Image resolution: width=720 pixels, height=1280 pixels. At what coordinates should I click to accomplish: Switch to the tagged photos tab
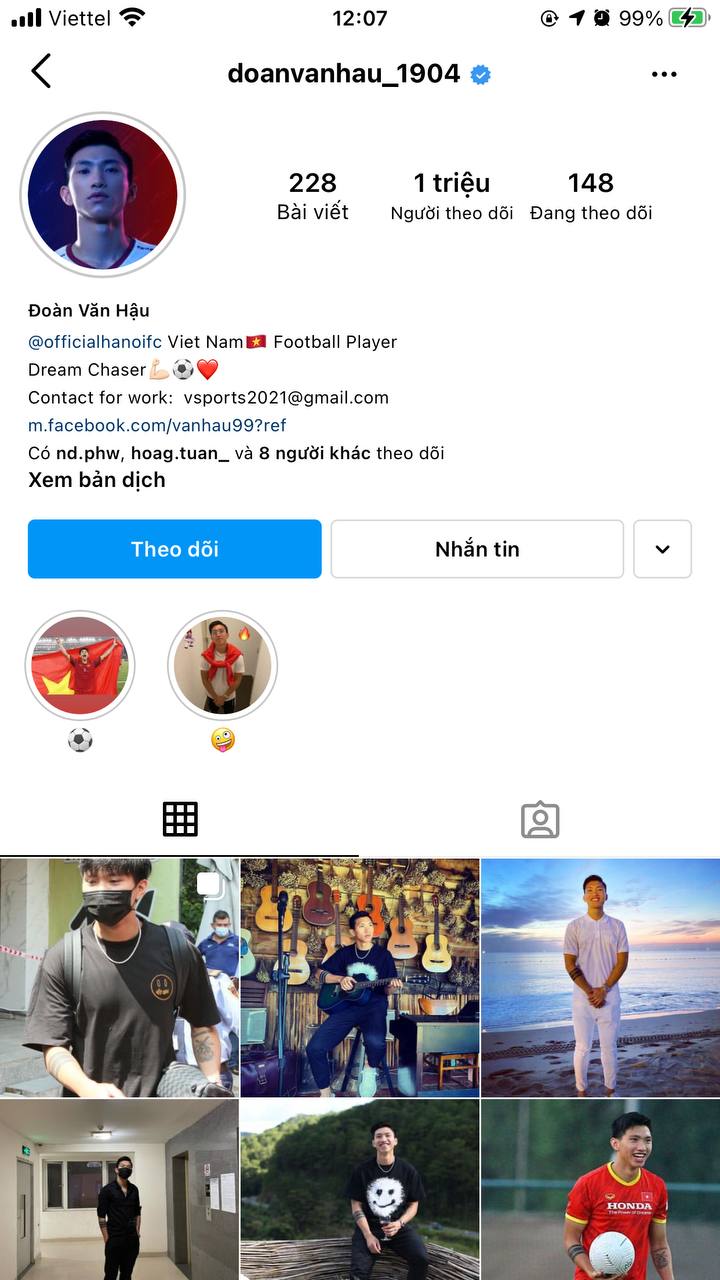(540, 820)
